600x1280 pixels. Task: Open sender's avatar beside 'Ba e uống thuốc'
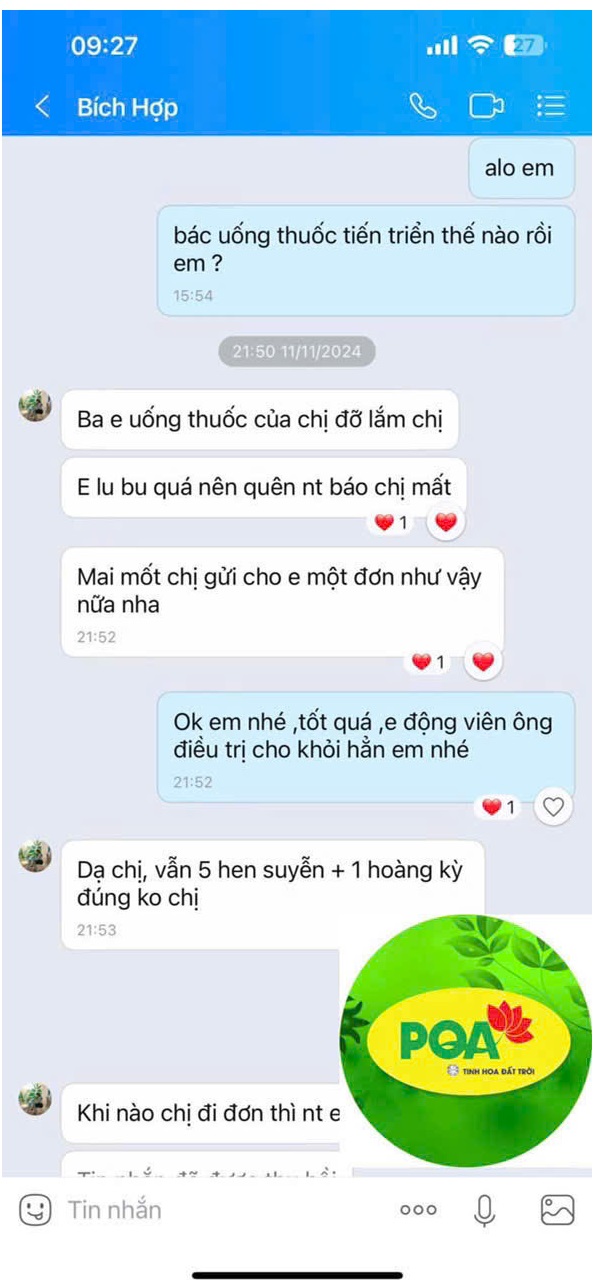pyautogui.click(x=36, y=407)
